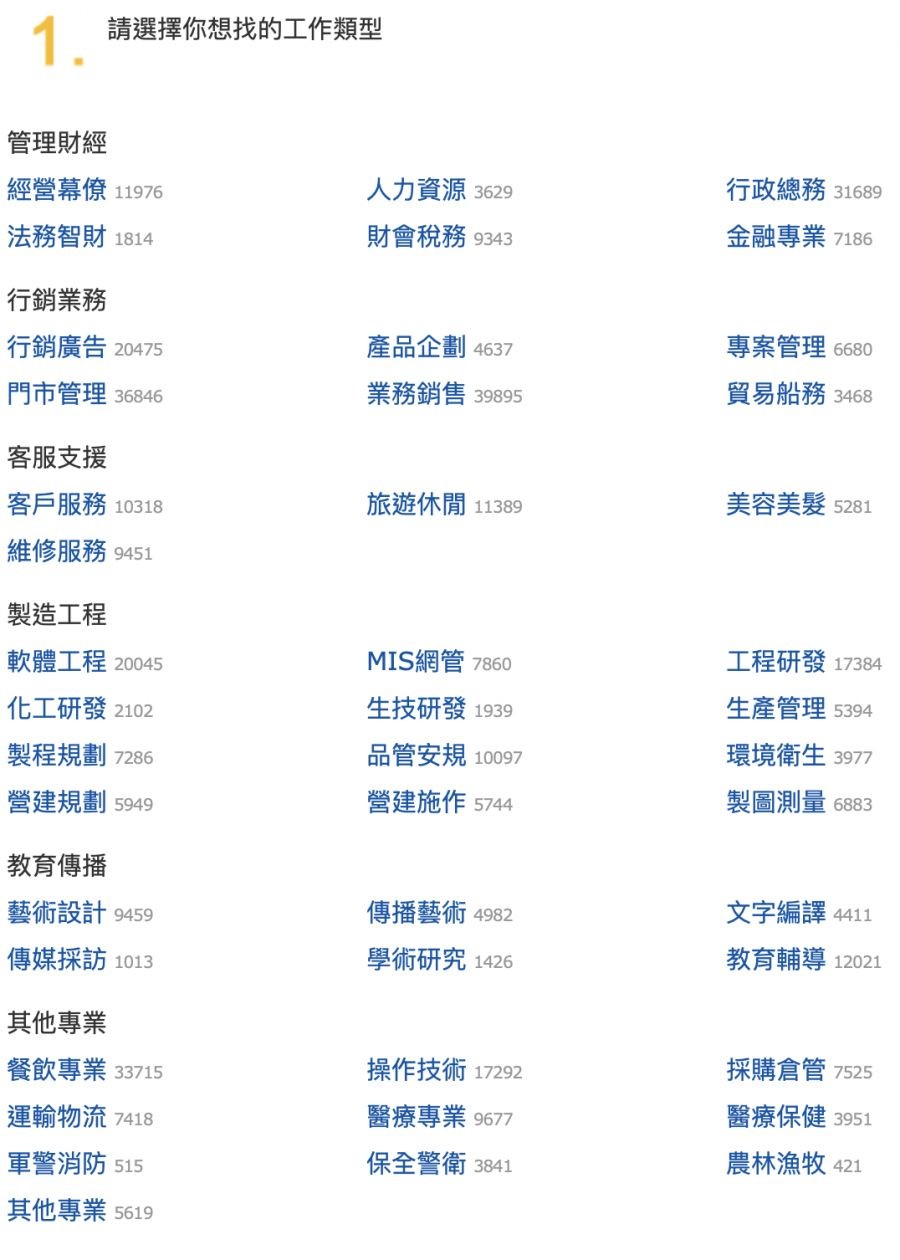Select 貿易船務 work type

tap(776, 395)
